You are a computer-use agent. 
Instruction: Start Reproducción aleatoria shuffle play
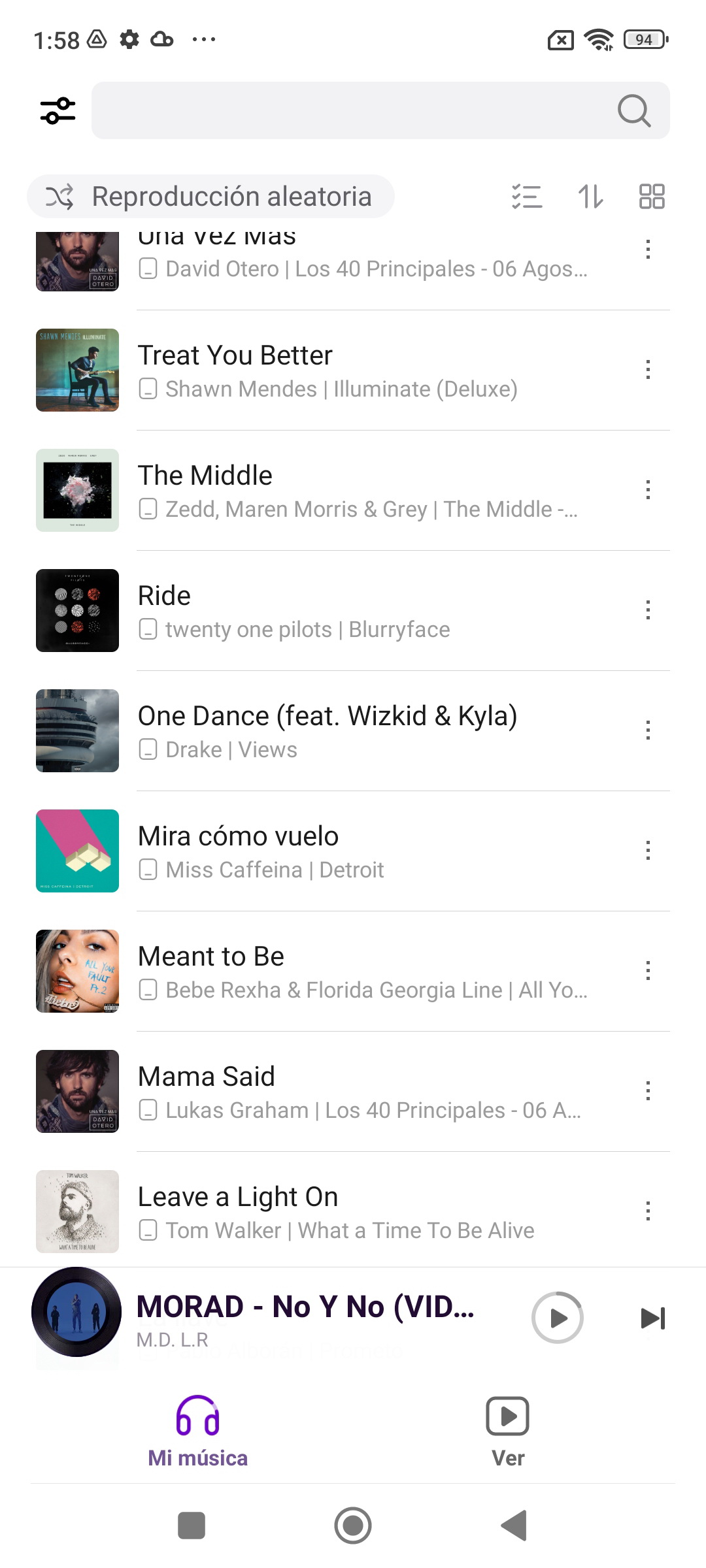coord(210,196)
